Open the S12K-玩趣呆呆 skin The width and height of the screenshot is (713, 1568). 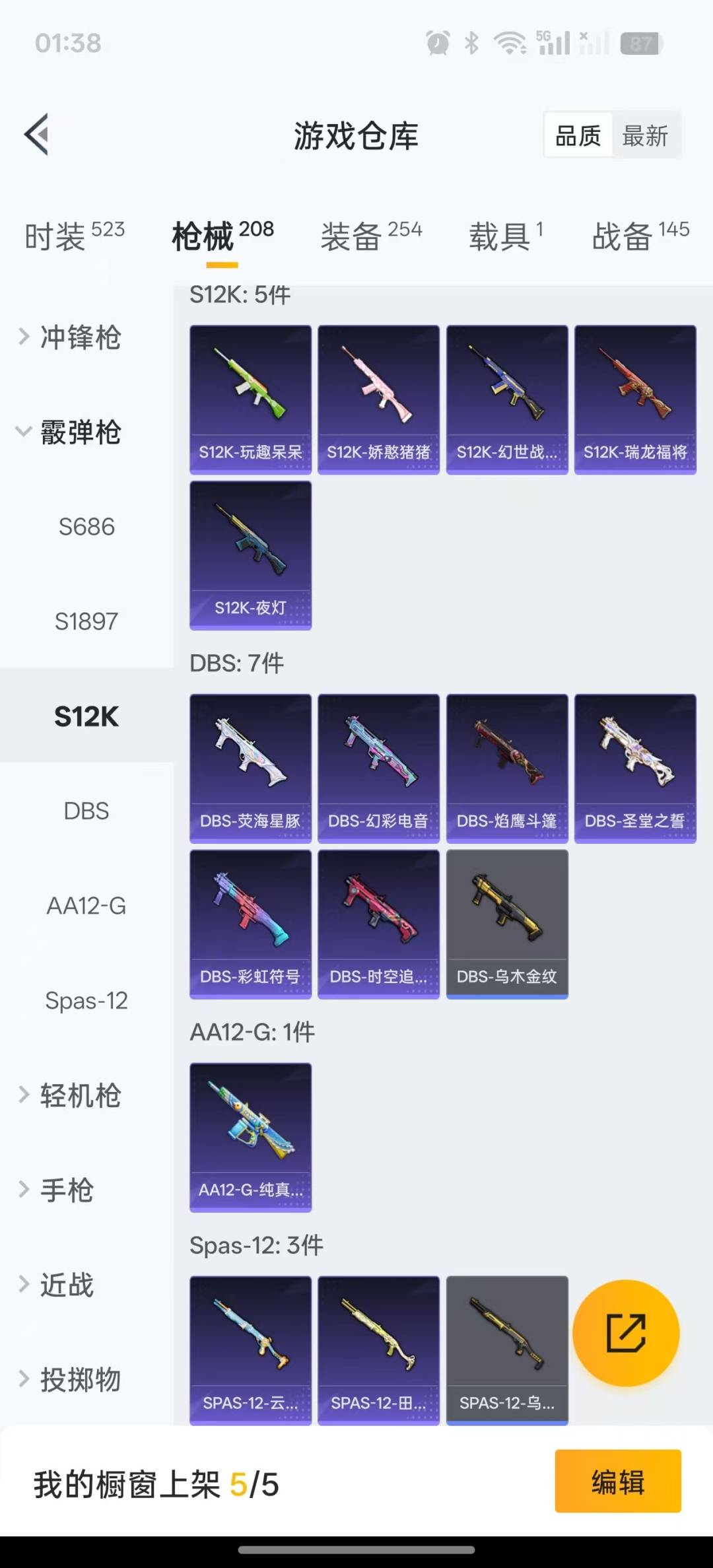250,399
